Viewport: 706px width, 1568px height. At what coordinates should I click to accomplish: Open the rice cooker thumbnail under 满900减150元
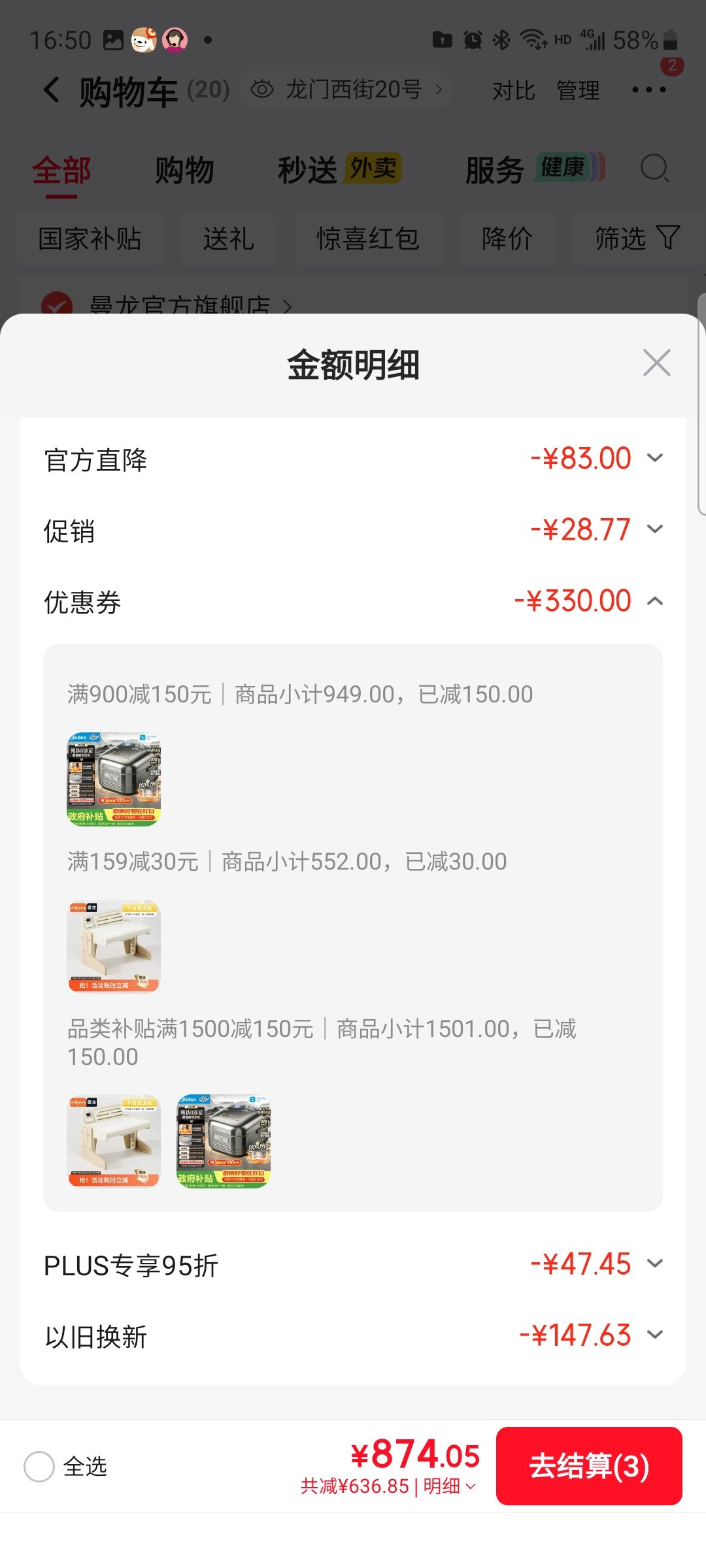coord(114,779)
